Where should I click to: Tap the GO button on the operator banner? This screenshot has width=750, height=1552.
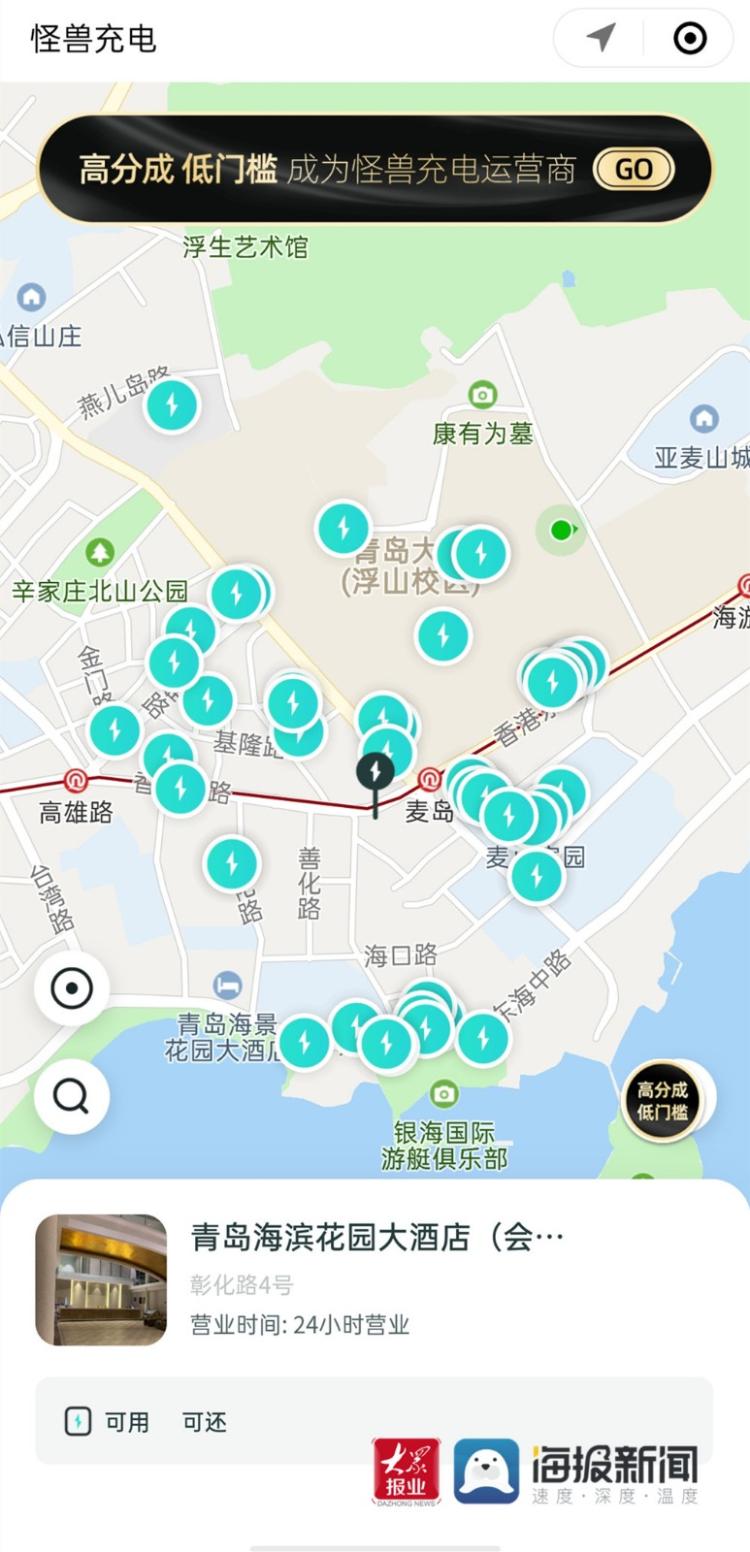pyautogui.click(x=633, y=169)
